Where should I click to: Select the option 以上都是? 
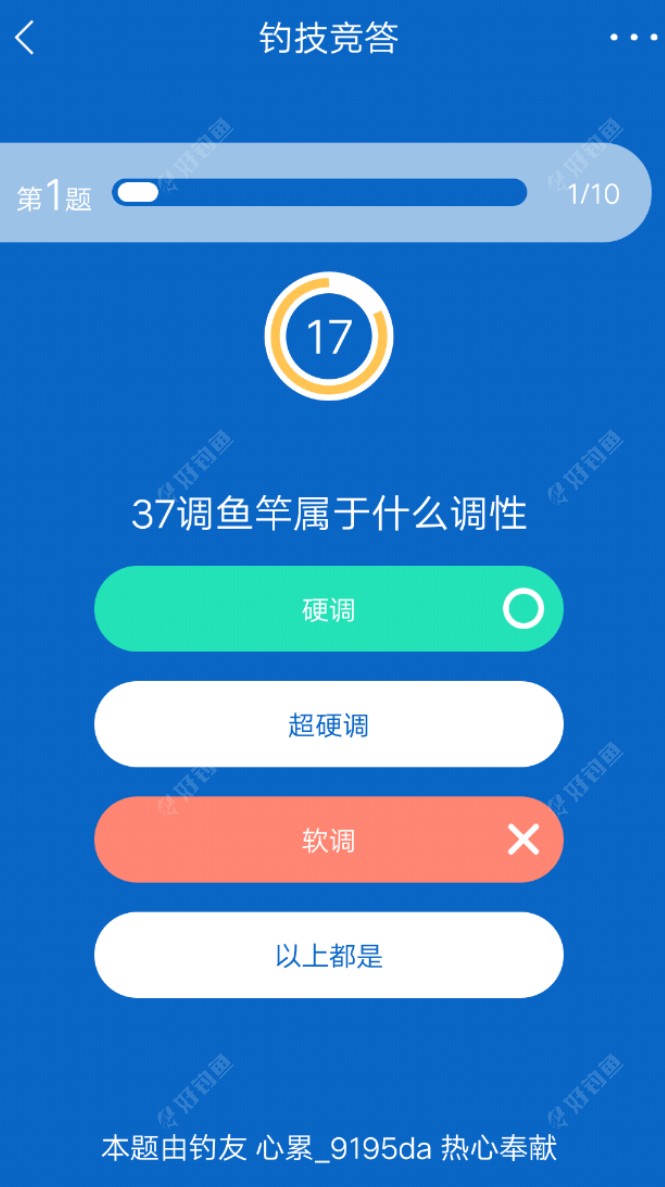click(x=328, y=956)
